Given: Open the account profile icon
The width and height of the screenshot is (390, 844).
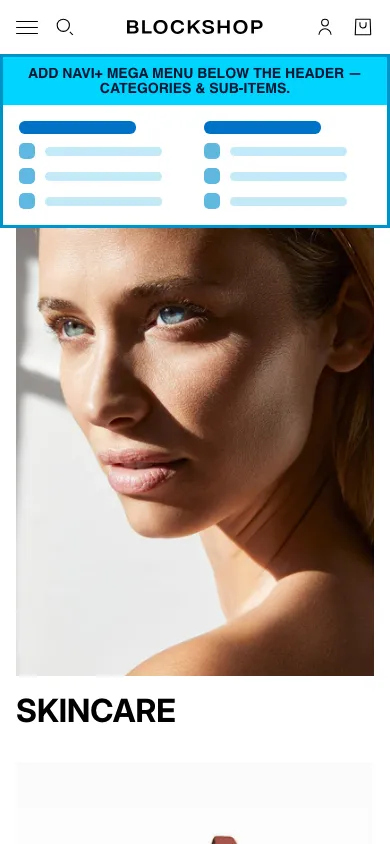Looking at the screenshot, I should coord(324,27).
